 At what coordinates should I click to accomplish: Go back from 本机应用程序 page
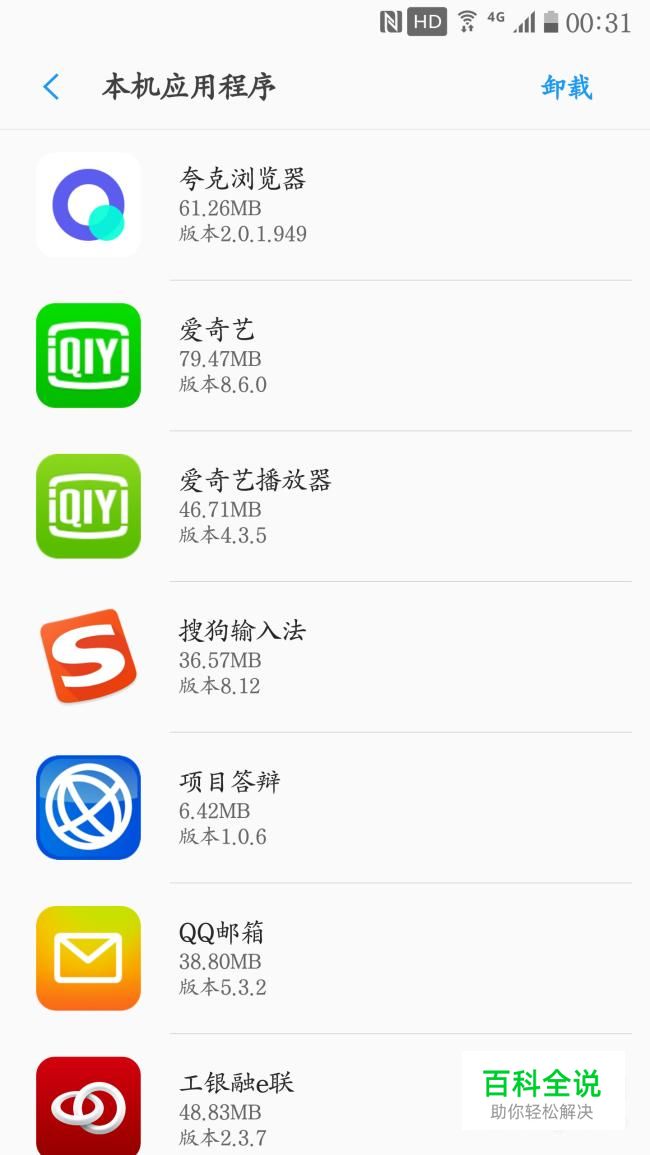tap(52, 88)
